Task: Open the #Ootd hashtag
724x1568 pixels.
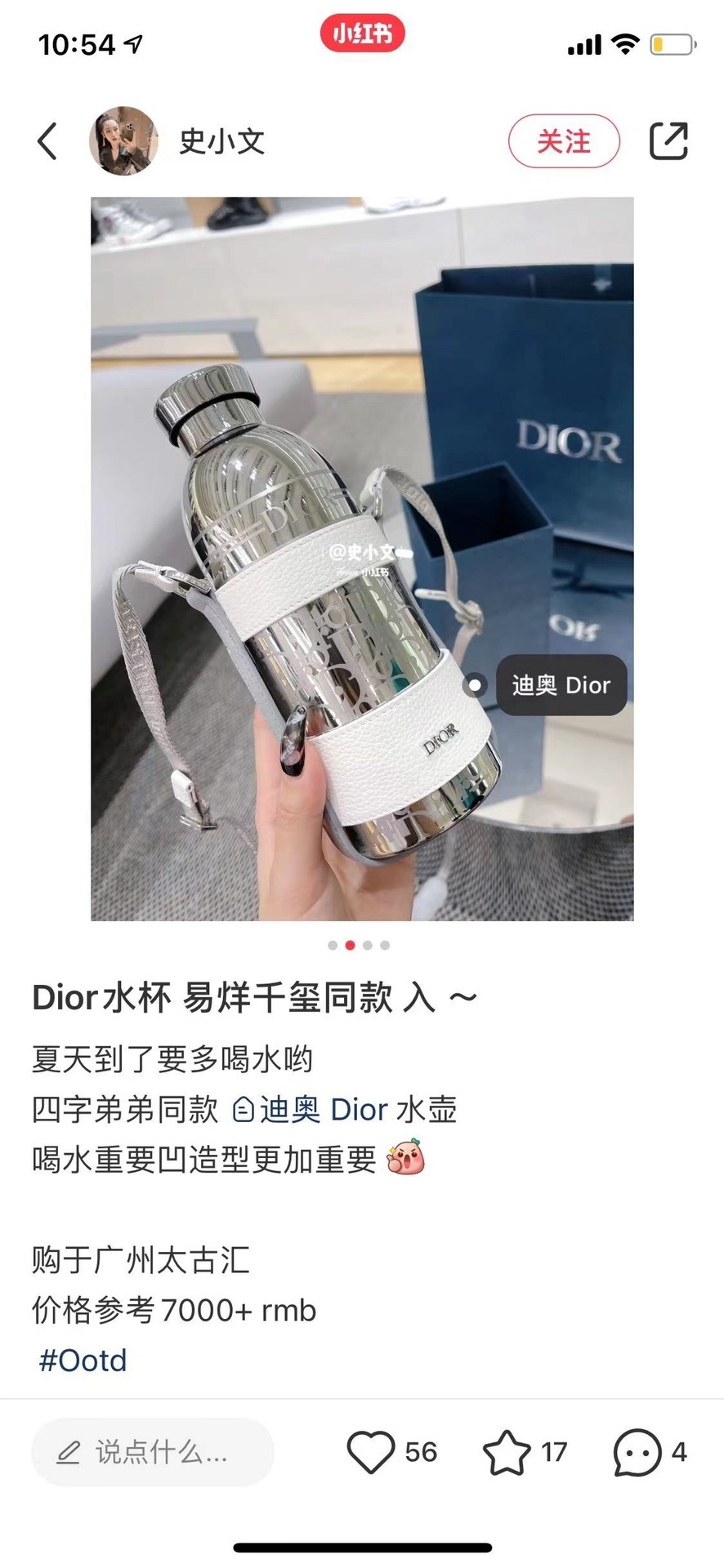Action: [83, 1361]
